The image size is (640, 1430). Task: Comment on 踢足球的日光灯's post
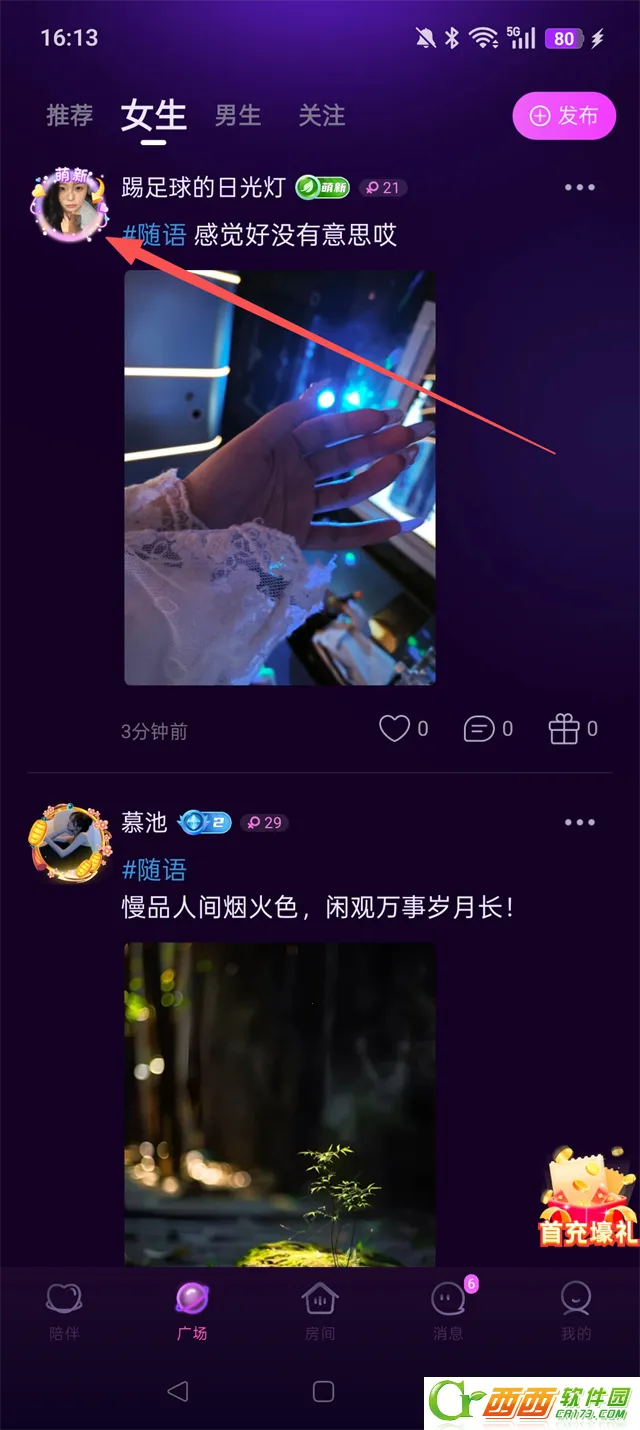481,729
